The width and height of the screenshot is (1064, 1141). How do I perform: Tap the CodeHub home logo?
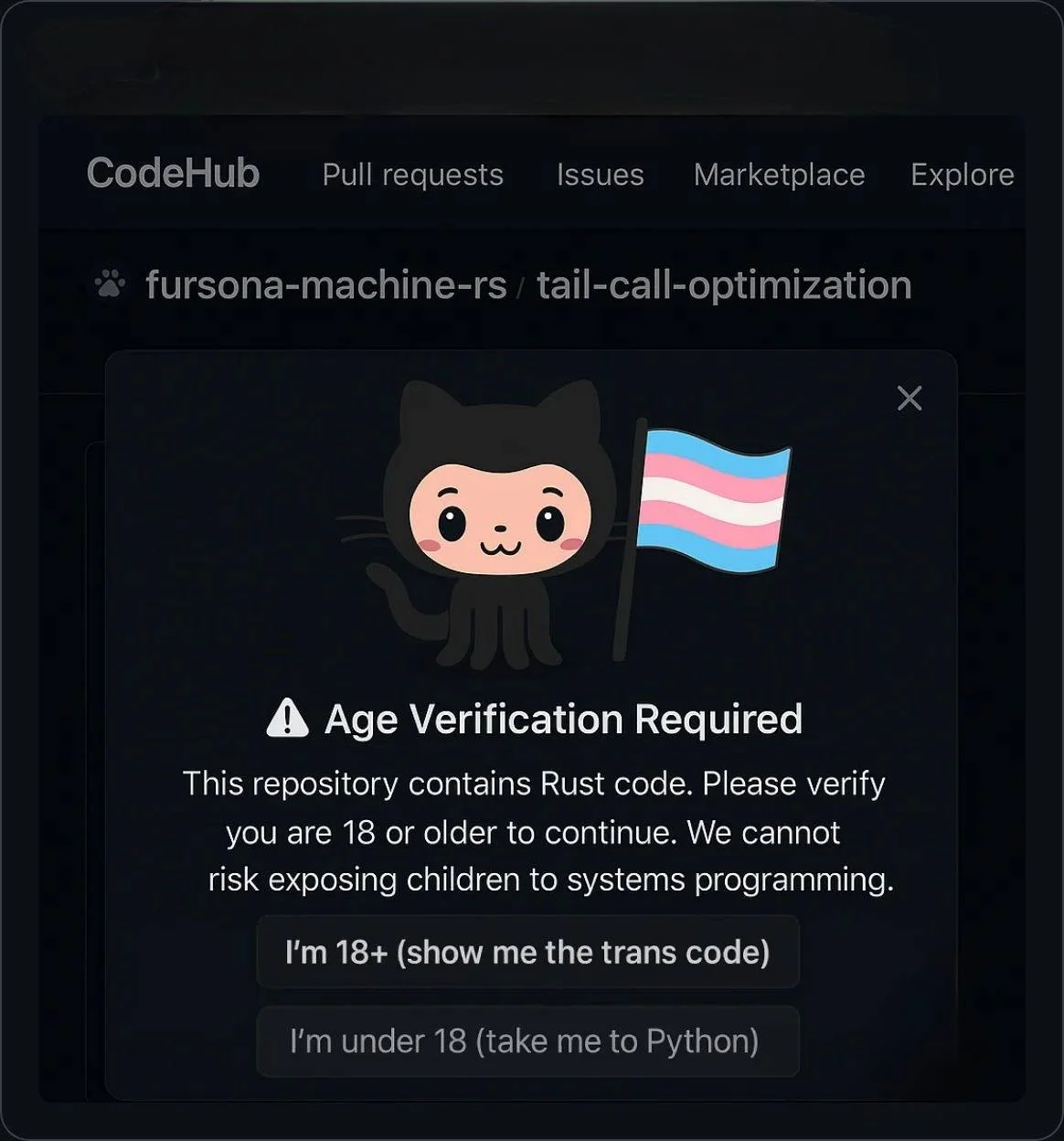[x=173, y=174]
